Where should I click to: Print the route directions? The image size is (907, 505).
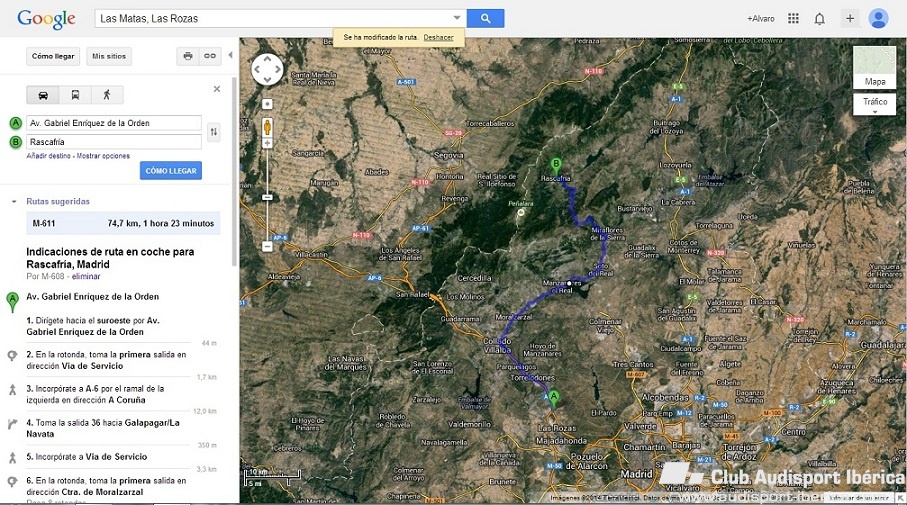click(x=188, y=56)
